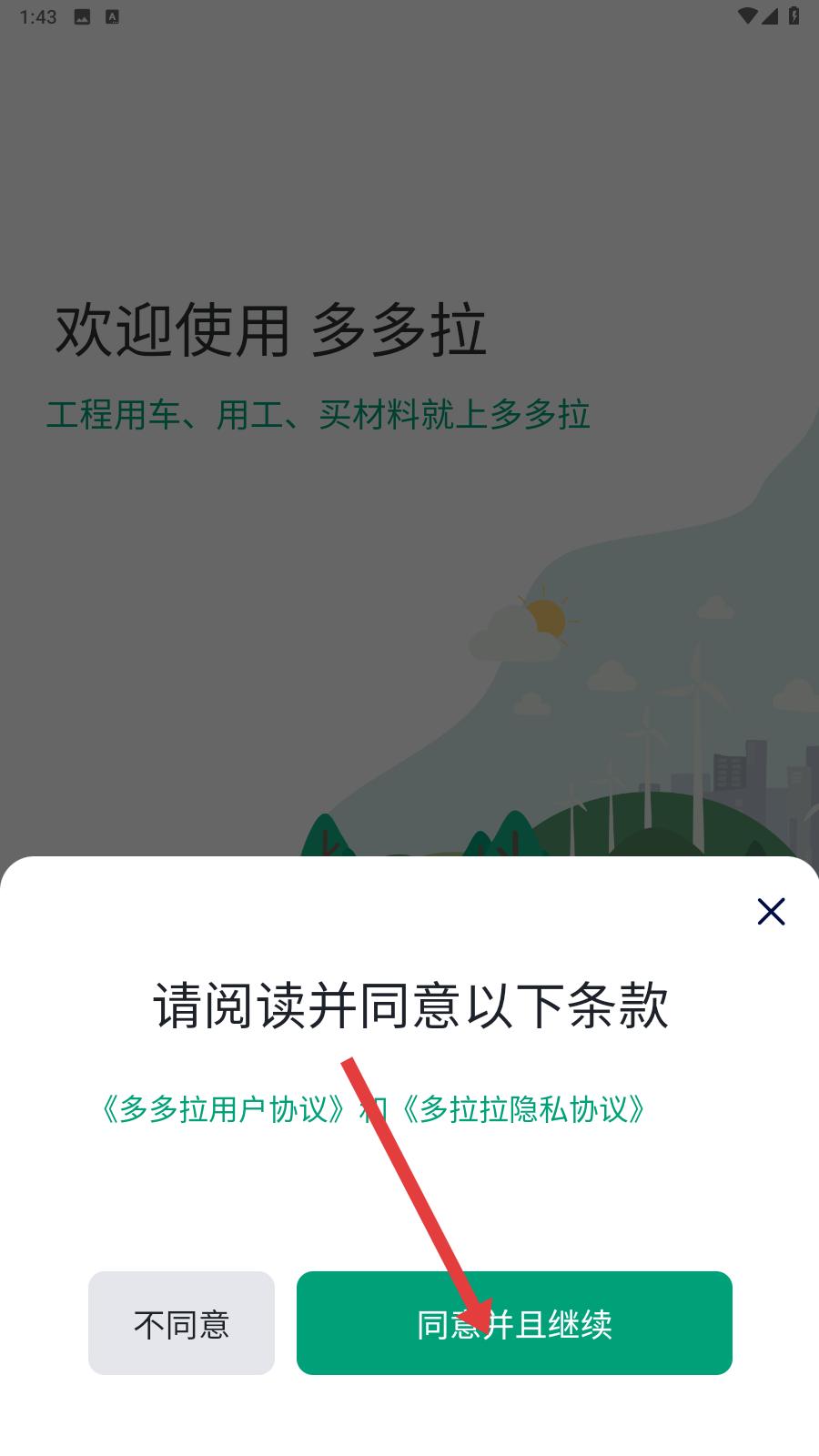This screenshot has height=1456, width=819.
Task: Tap 同意并且继续 to accept terms
Action: click(514, 1323)
